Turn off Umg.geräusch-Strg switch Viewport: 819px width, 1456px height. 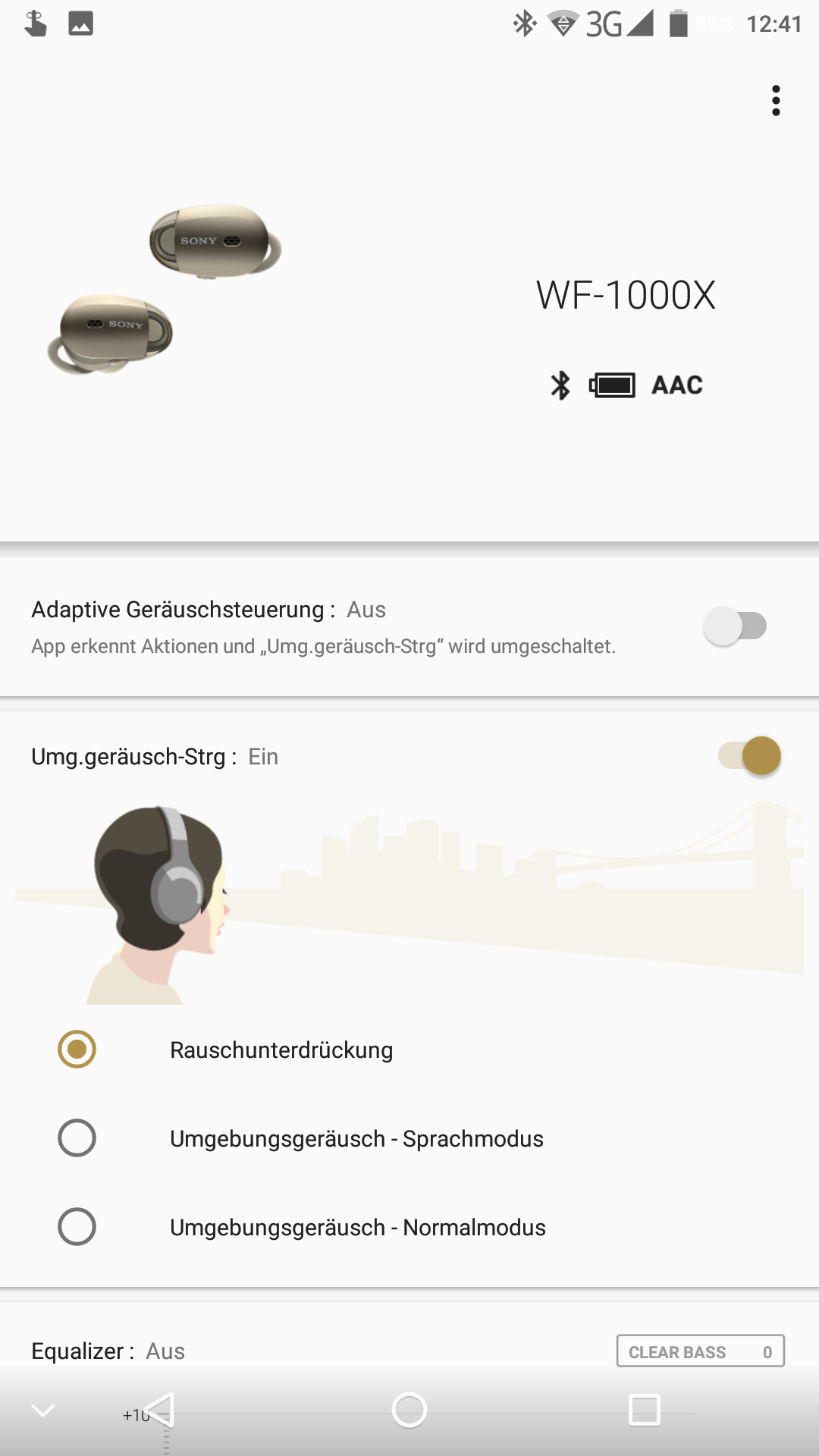click(x=750, y=756)
